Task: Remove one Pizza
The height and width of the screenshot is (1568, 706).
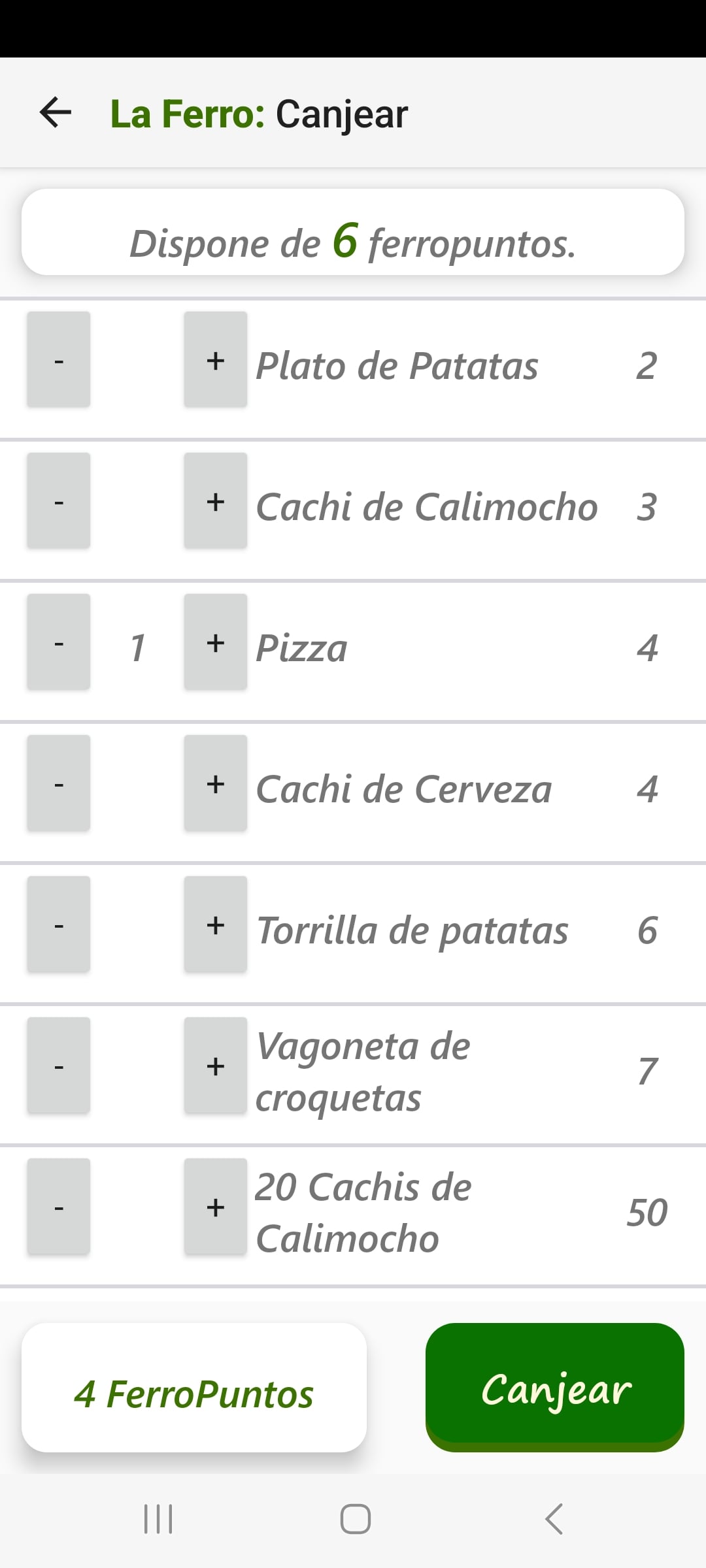Action: click(x=59, y=642)
